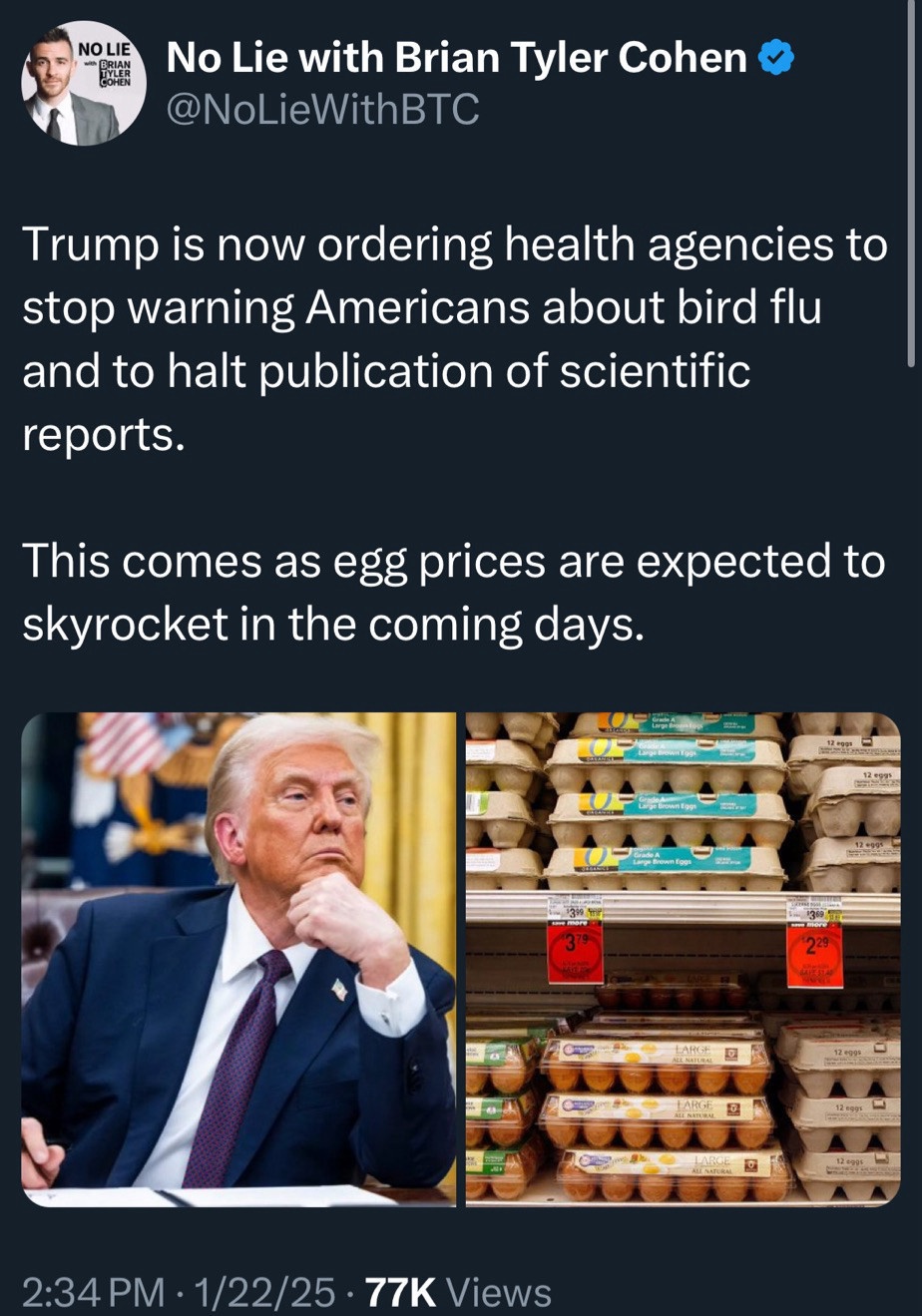Open the @NoLieWithBTC handle
The image size is (922, 1316).
322,111
